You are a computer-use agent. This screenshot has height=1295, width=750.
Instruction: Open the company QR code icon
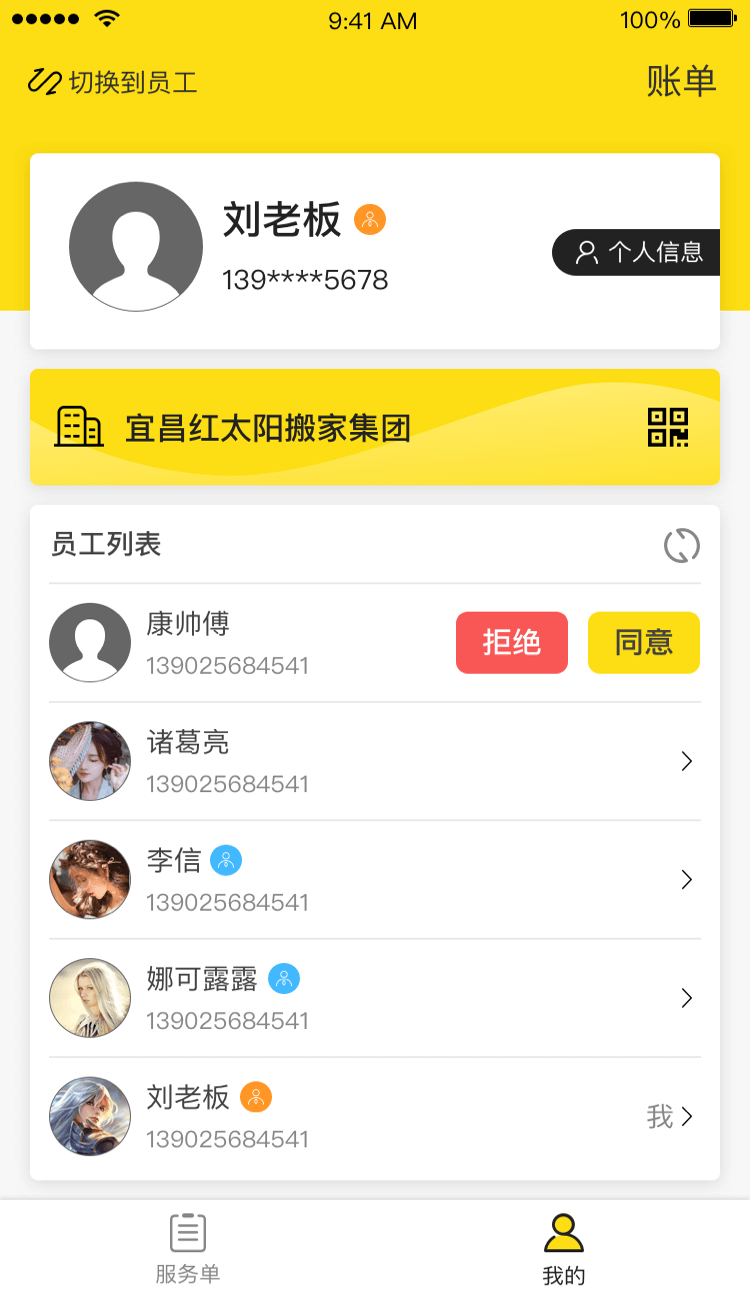click(x=668, y=428)
